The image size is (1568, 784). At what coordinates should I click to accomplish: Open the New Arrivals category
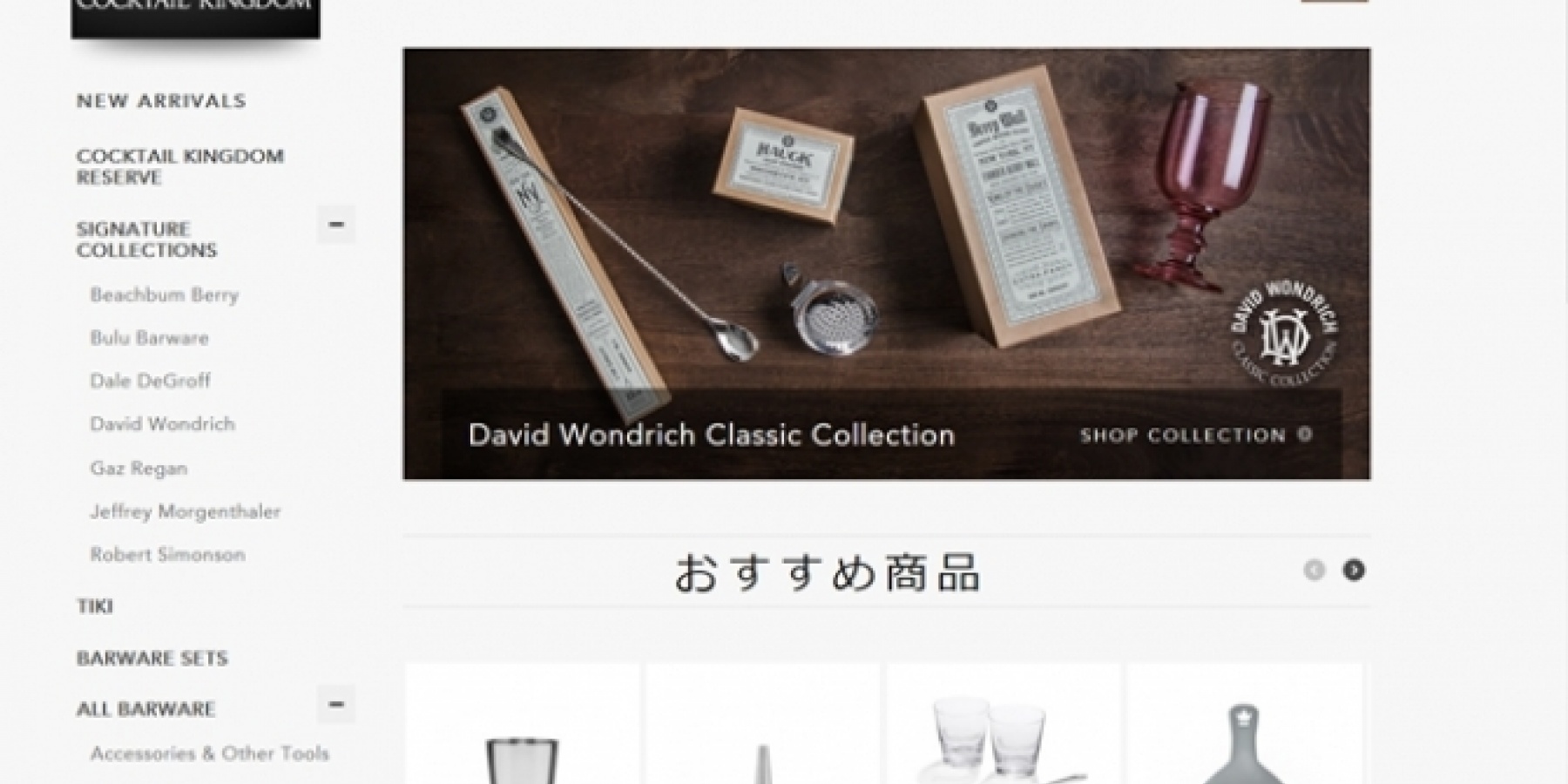coord(161,101)
